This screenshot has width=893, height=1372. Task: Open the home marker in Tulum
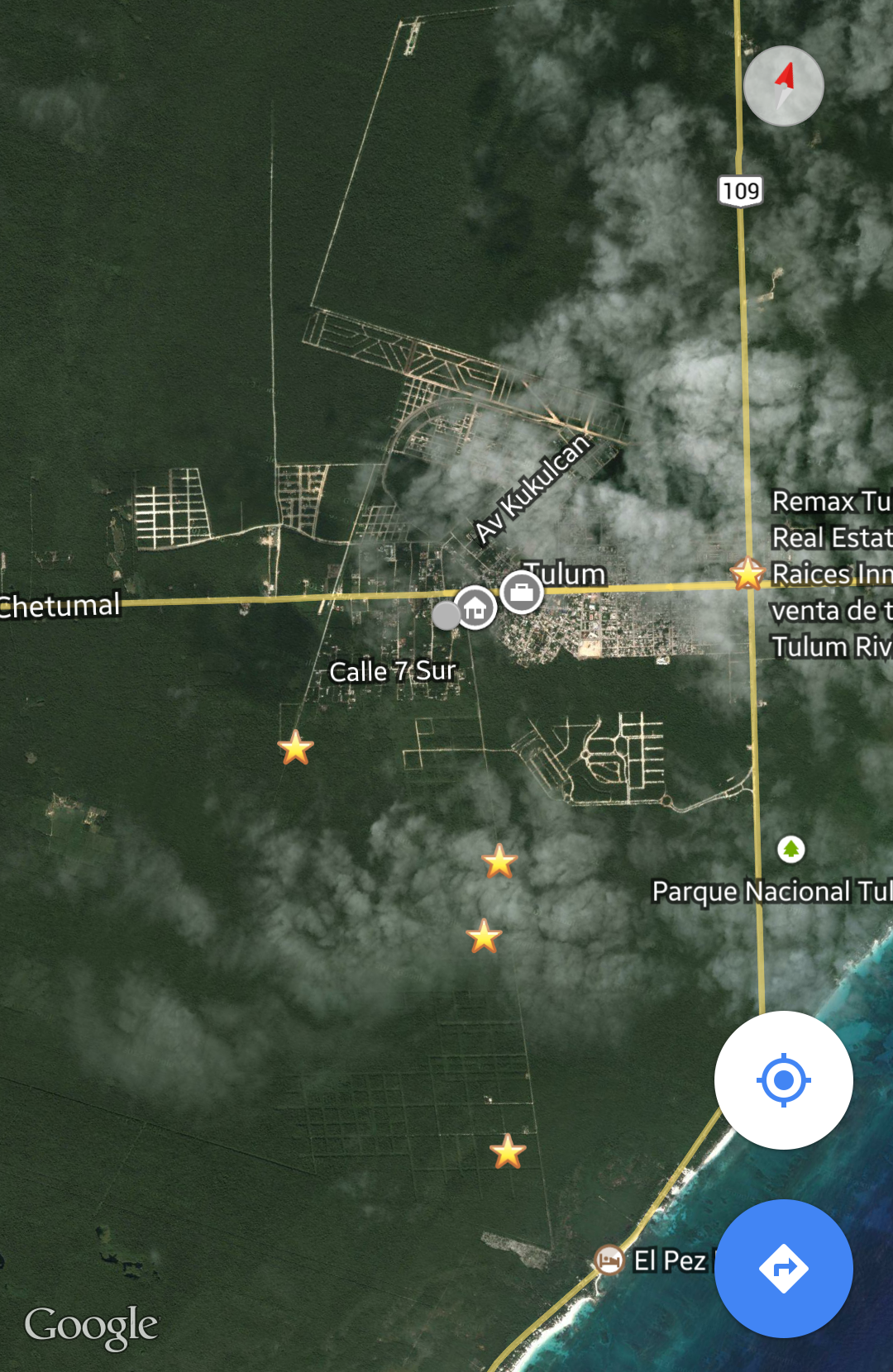[475, 608]
